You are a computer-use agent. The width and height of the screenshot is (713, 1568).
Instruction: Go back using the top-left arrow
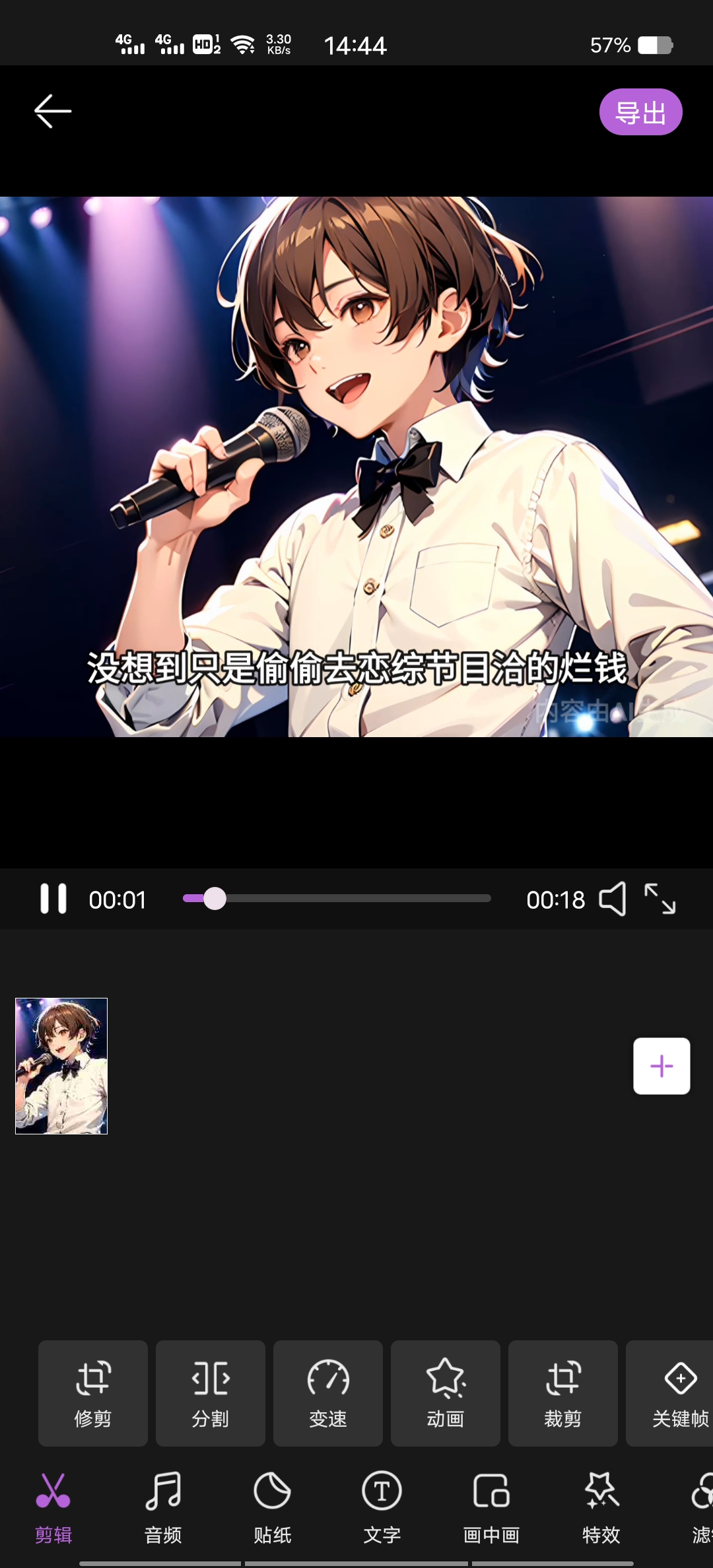coord(53,111)
